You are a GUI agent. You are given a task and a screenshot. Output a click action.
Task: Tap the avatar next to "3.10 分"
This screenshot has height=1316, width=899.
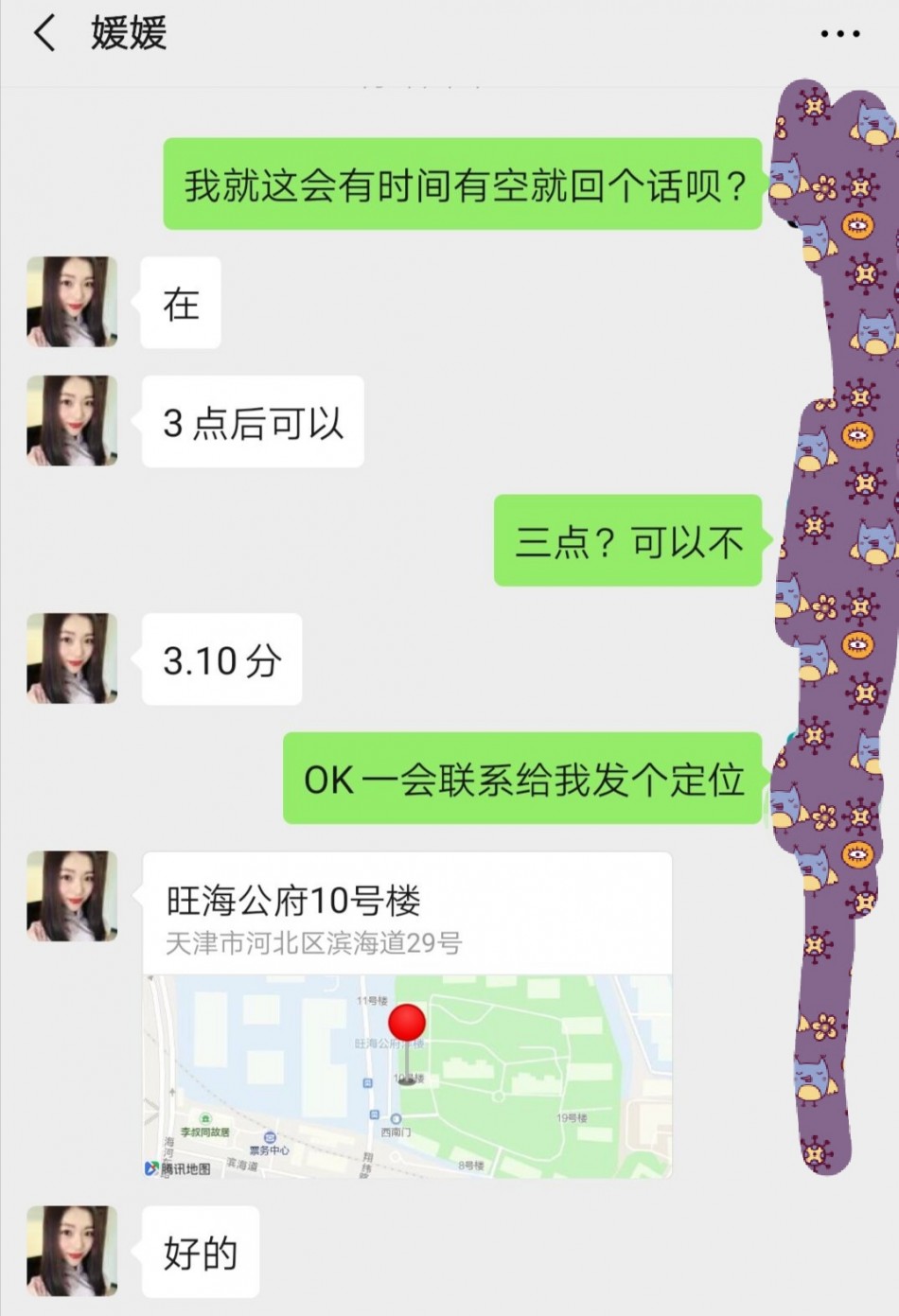(72, 658)
